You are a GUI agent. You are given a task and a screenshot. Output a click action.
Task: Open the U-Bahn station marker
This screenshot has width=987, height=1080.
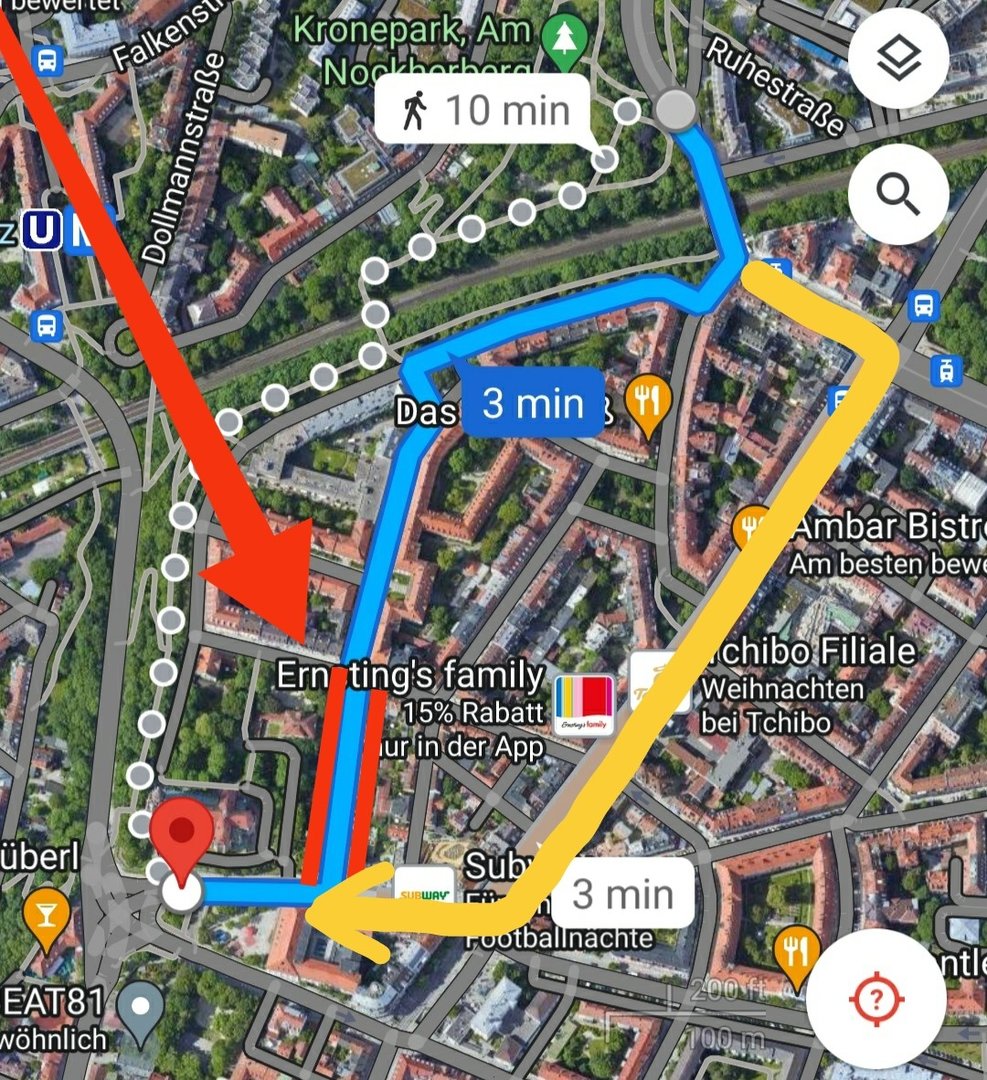click(41, 232)
